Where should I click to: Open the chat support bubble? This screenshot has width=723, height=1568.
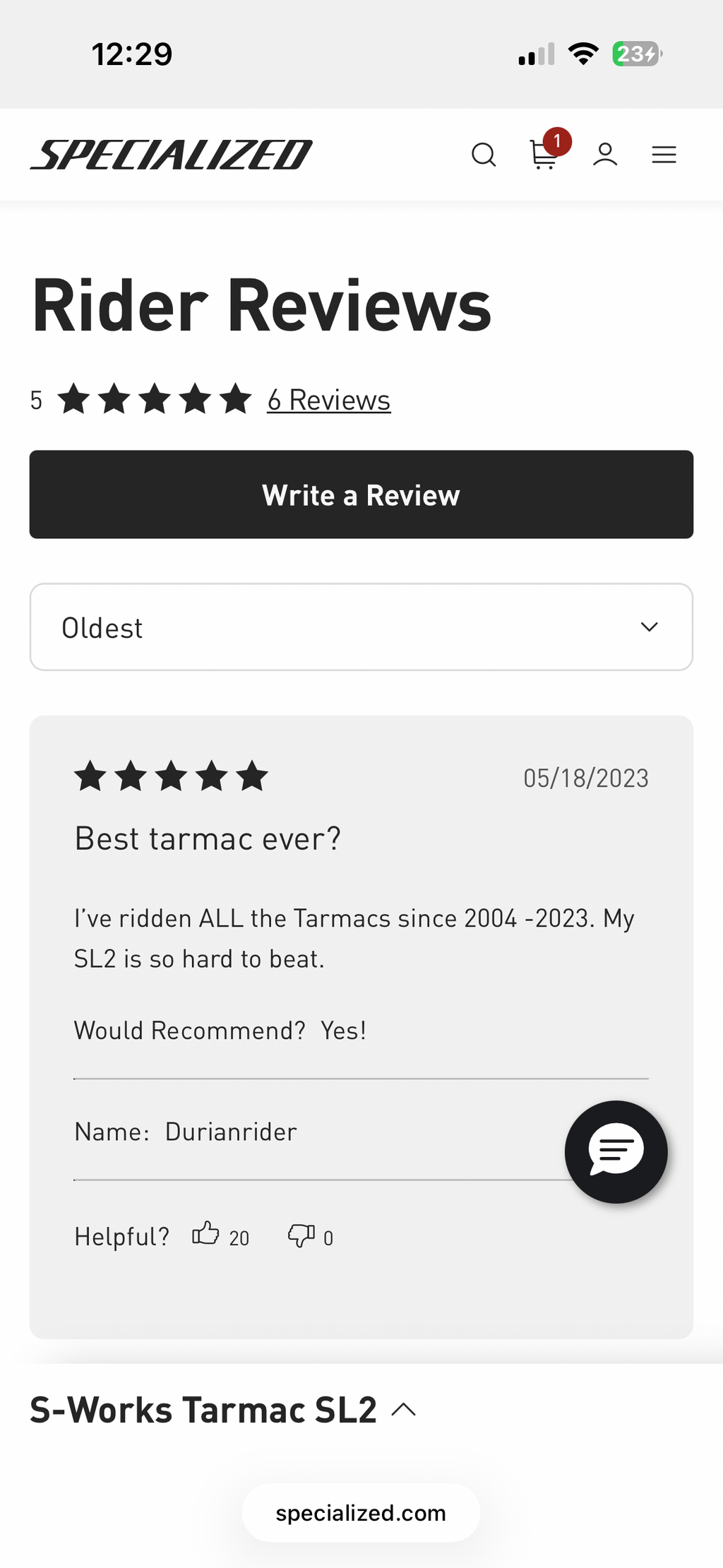click(616, 1152)
